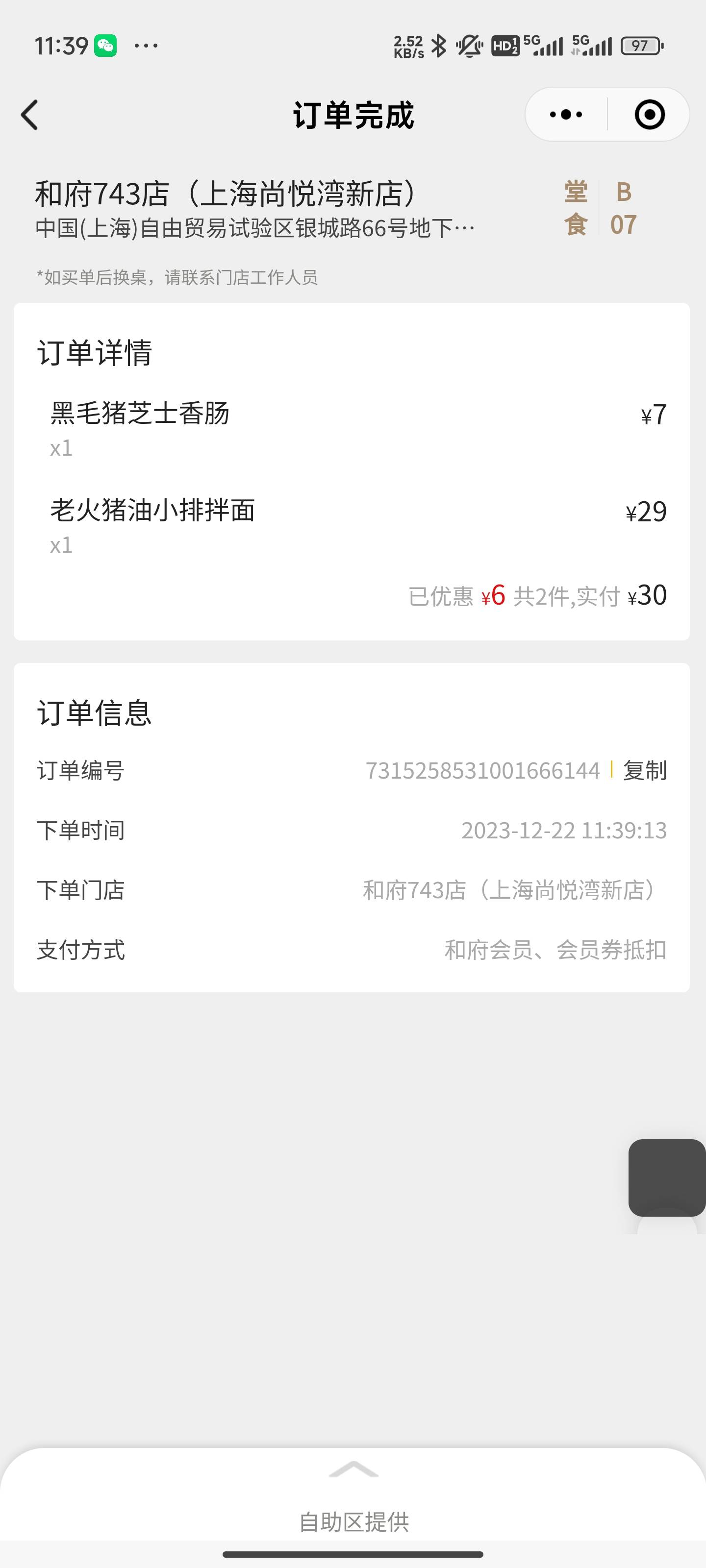Screen dimensions: 706x1568
Task: Go back from the order complete page
Action: tap(29, 115)
